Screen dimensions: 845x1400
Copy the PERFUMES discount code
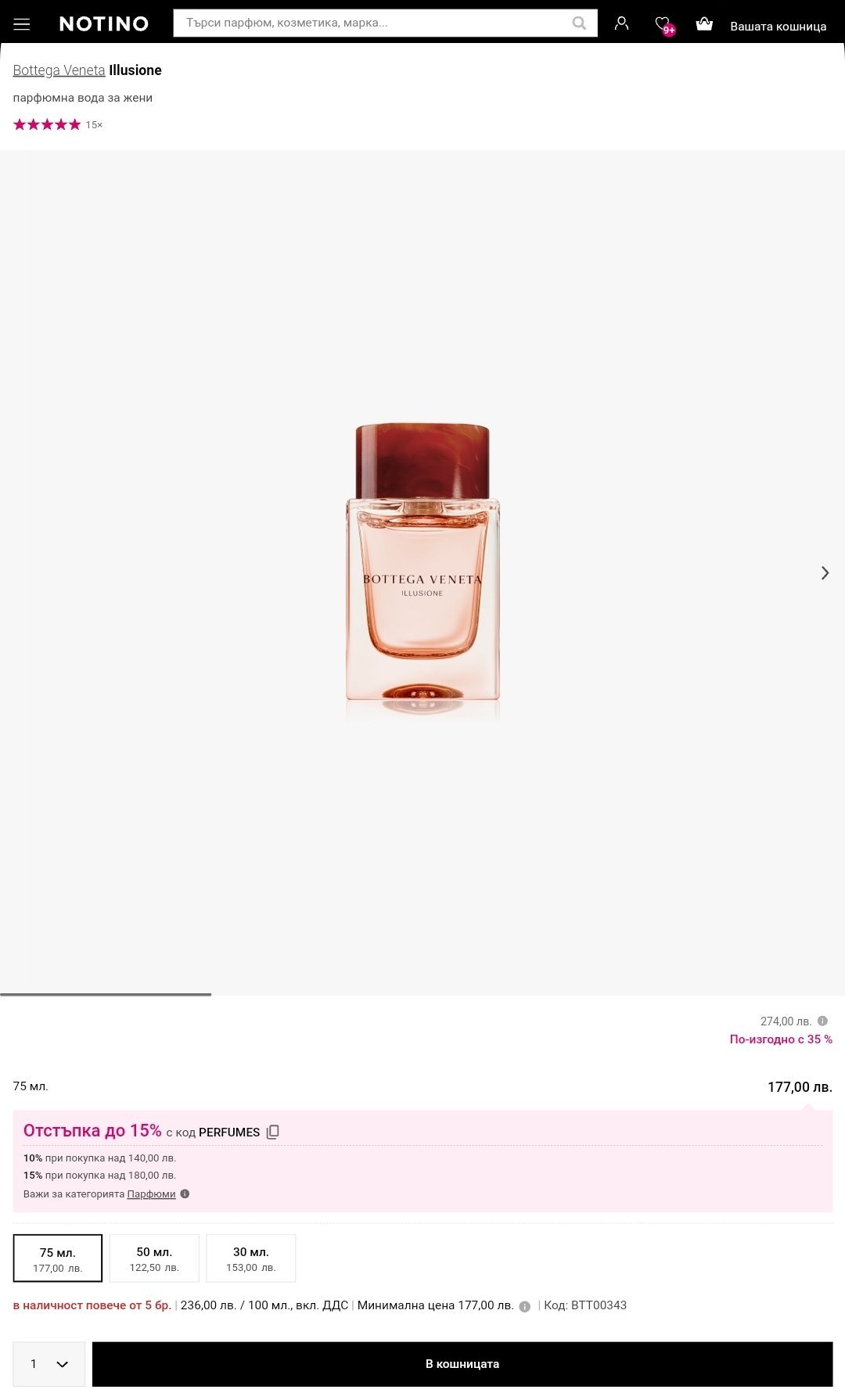point(272,1132)
